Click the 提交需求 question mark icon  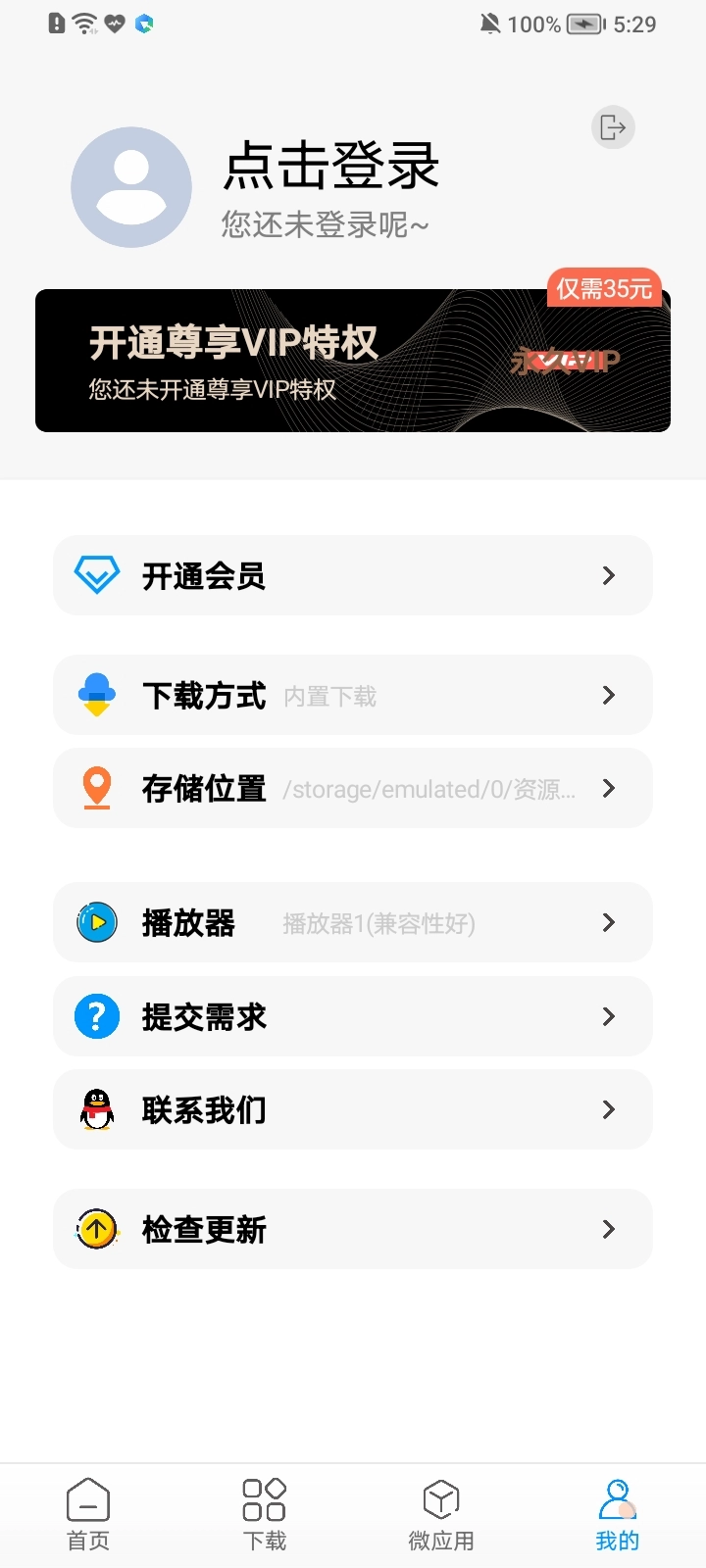[94, 1016]
